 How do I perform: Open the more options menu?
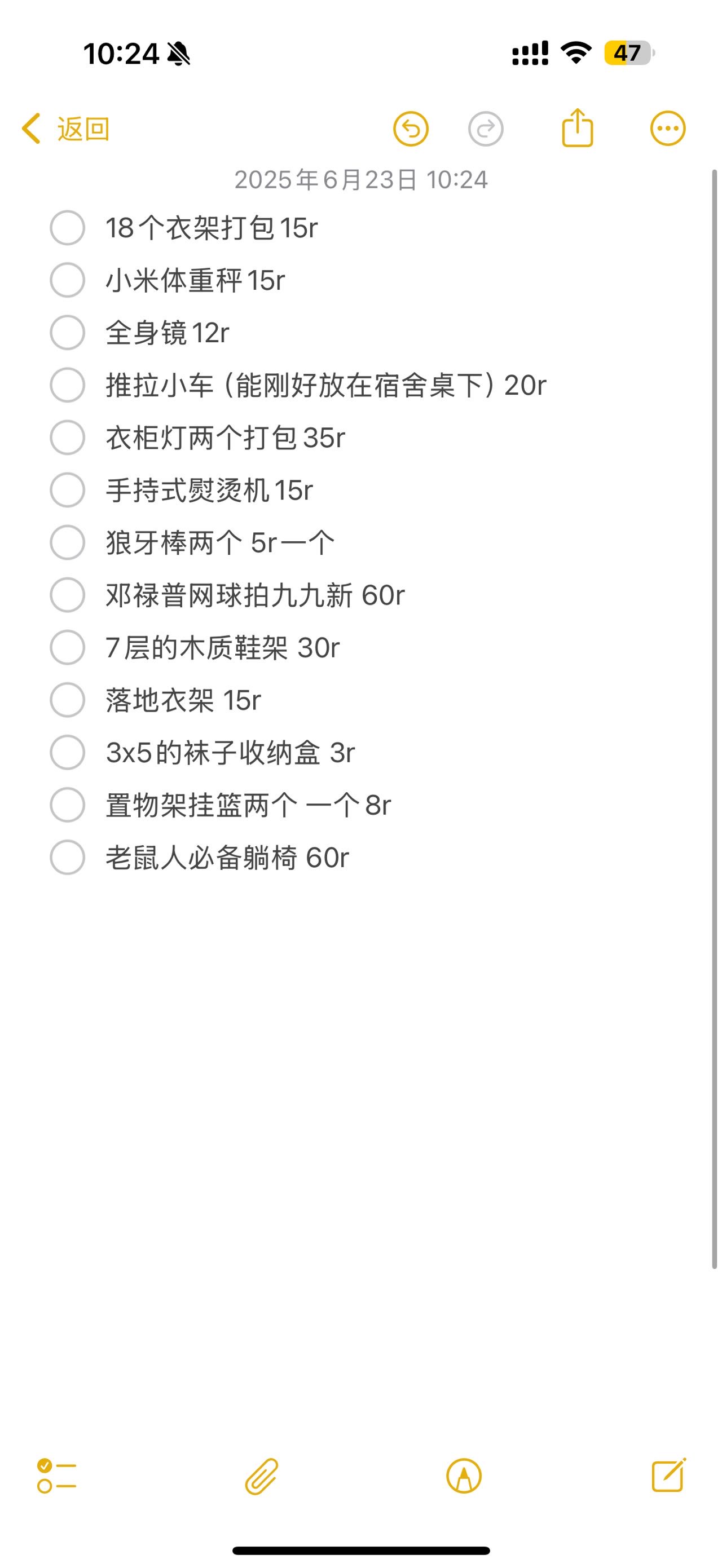[668, 129]
